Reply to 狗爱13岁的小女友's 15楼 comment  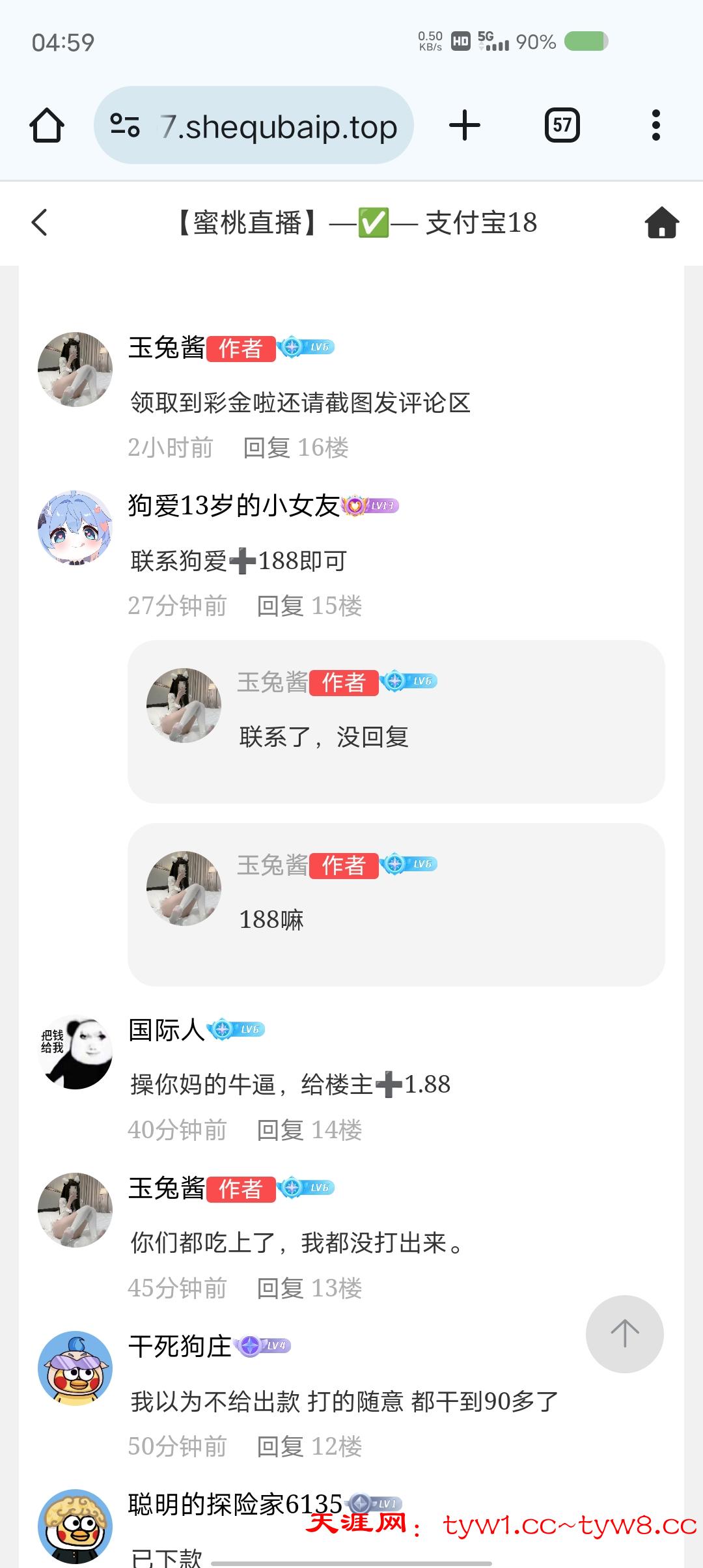280,606
